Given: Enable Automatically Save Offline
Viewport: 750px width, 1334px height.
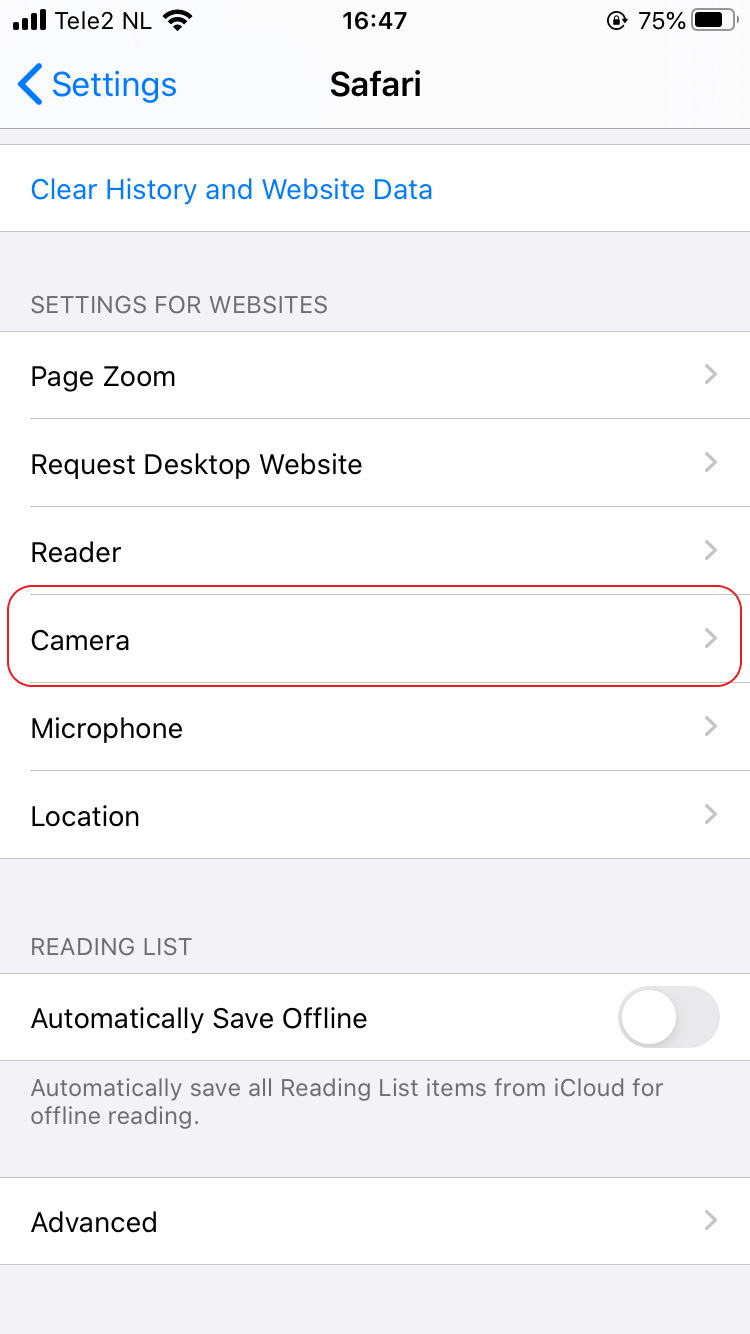Looking at the screenshot, I should (x=669, y=1018).
